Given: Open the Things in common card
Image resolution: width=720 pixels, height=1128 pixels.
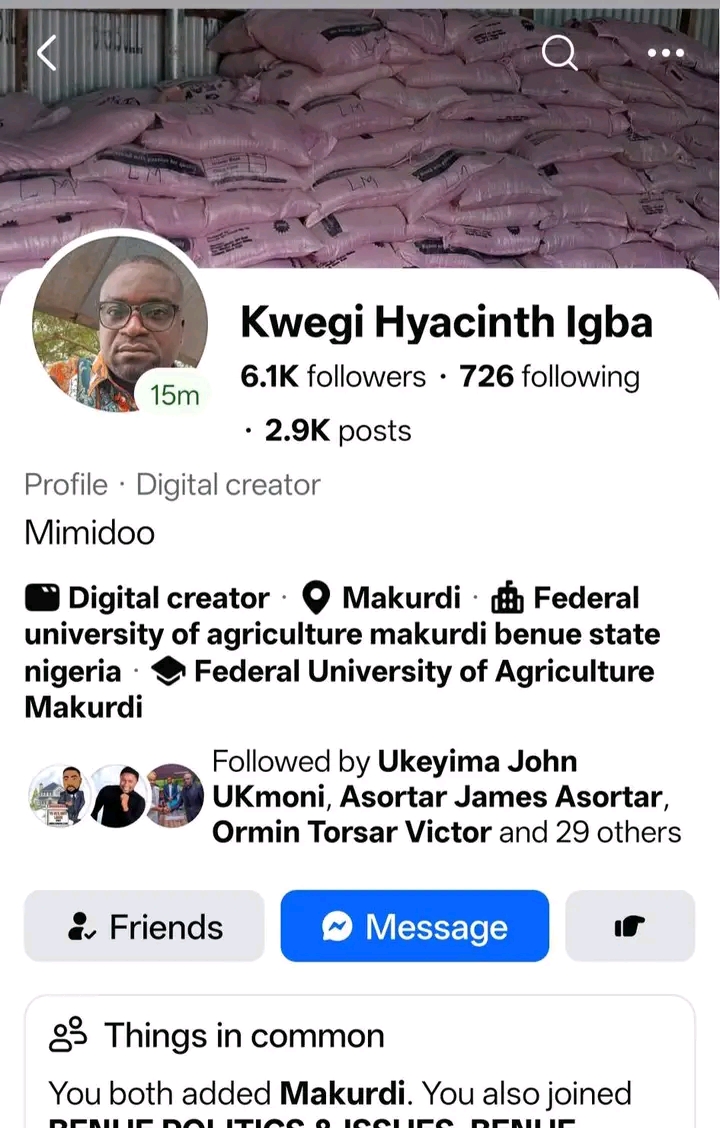Looking at the screenshot, I should (x=360, y=1060).
